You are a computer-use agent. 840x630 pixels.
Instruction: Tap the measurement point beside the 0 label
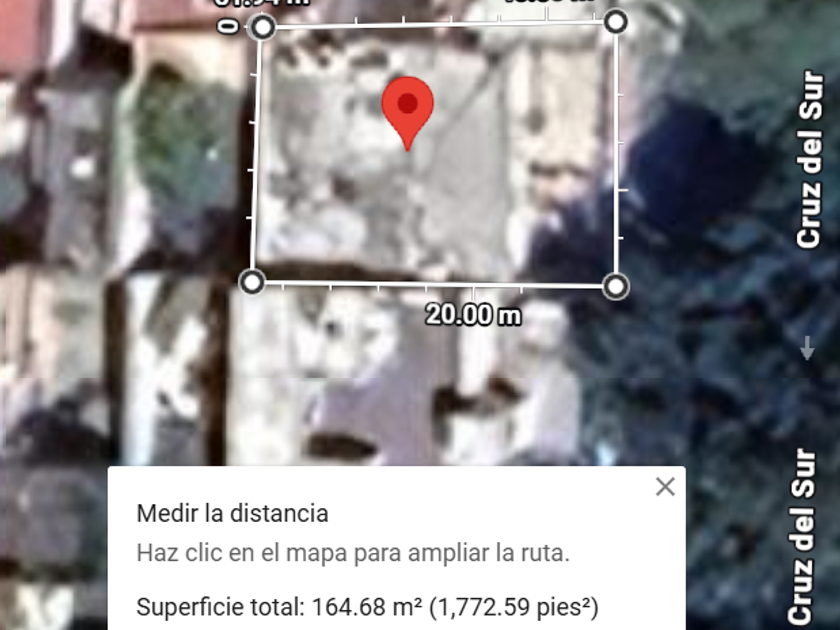click(x=263, y=27)
